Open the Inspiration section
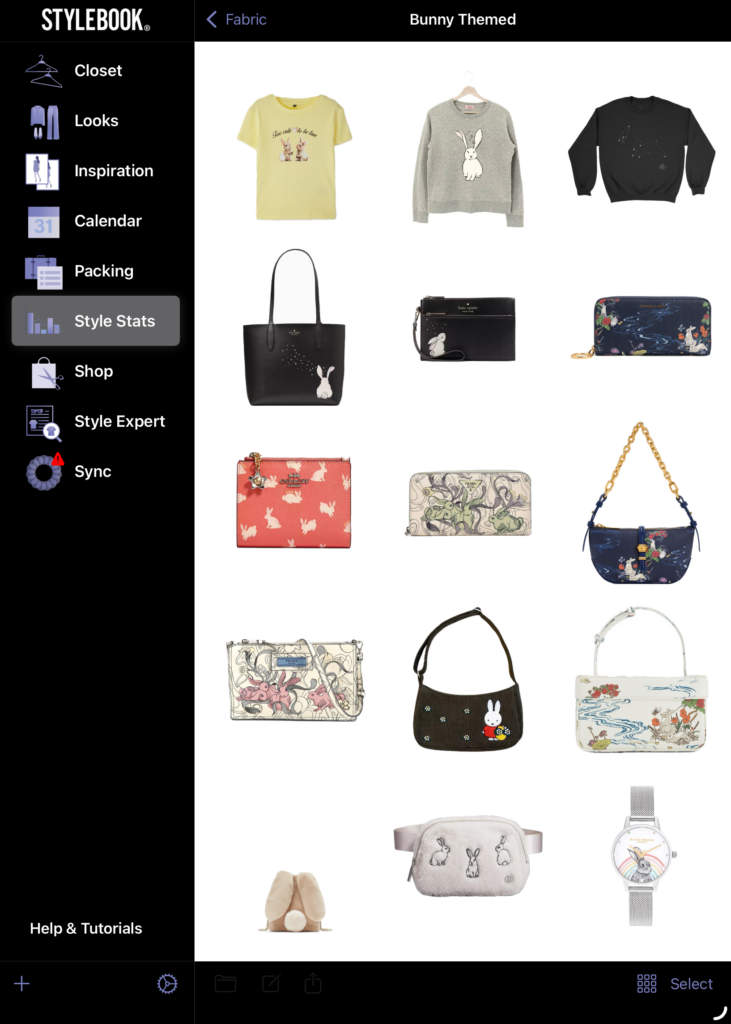 [112, 171]
